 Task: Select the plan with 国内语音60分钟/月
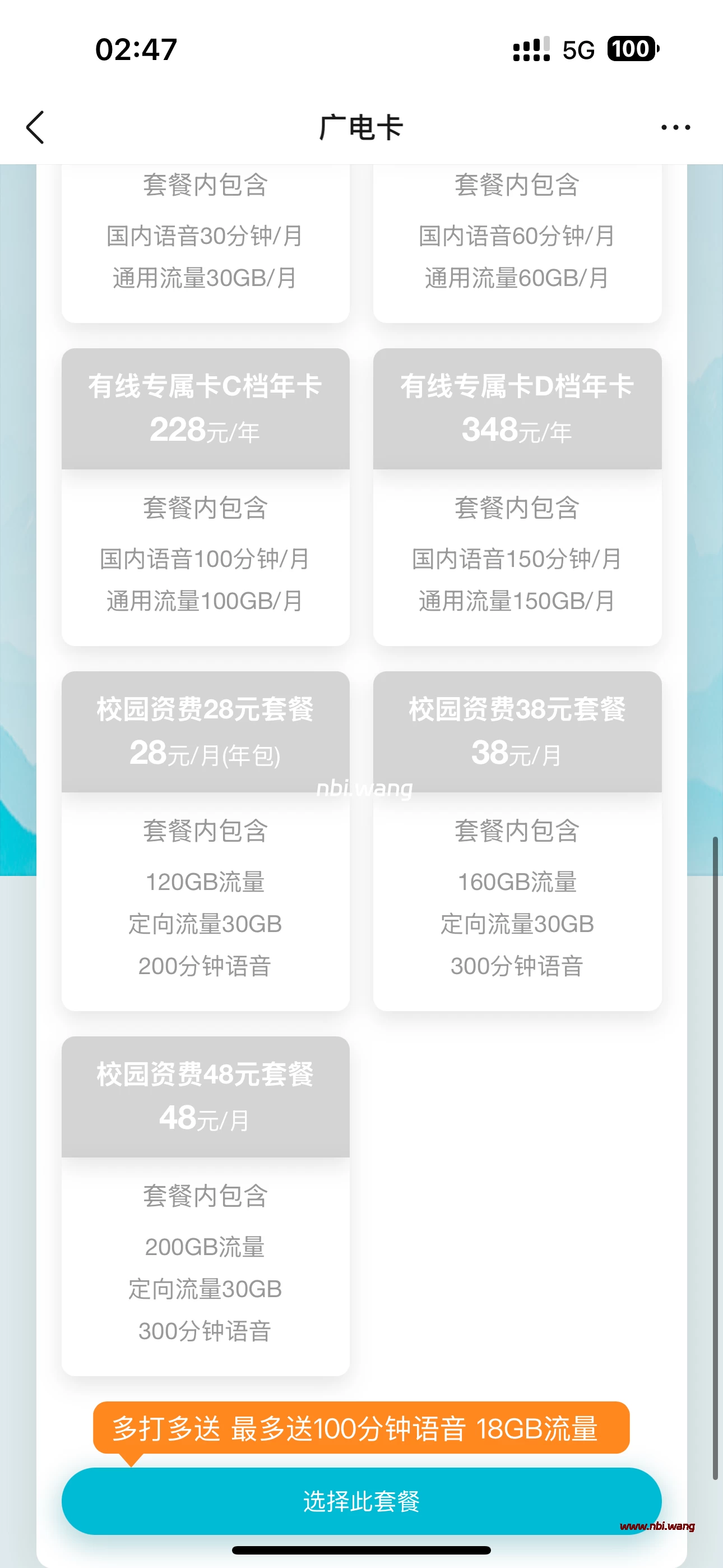[517, 243]
